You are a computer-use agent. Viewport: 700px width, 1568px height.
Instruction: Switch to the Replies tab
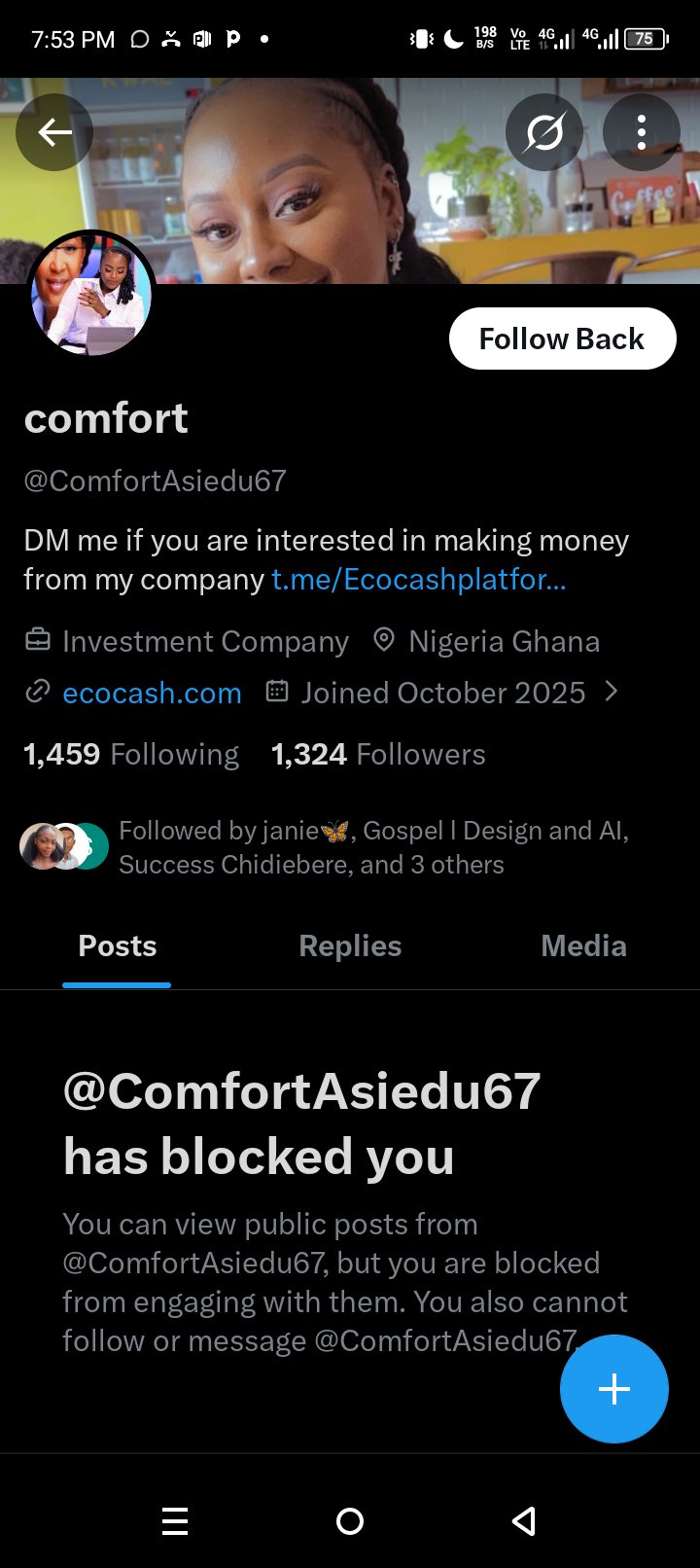[350, 946]
